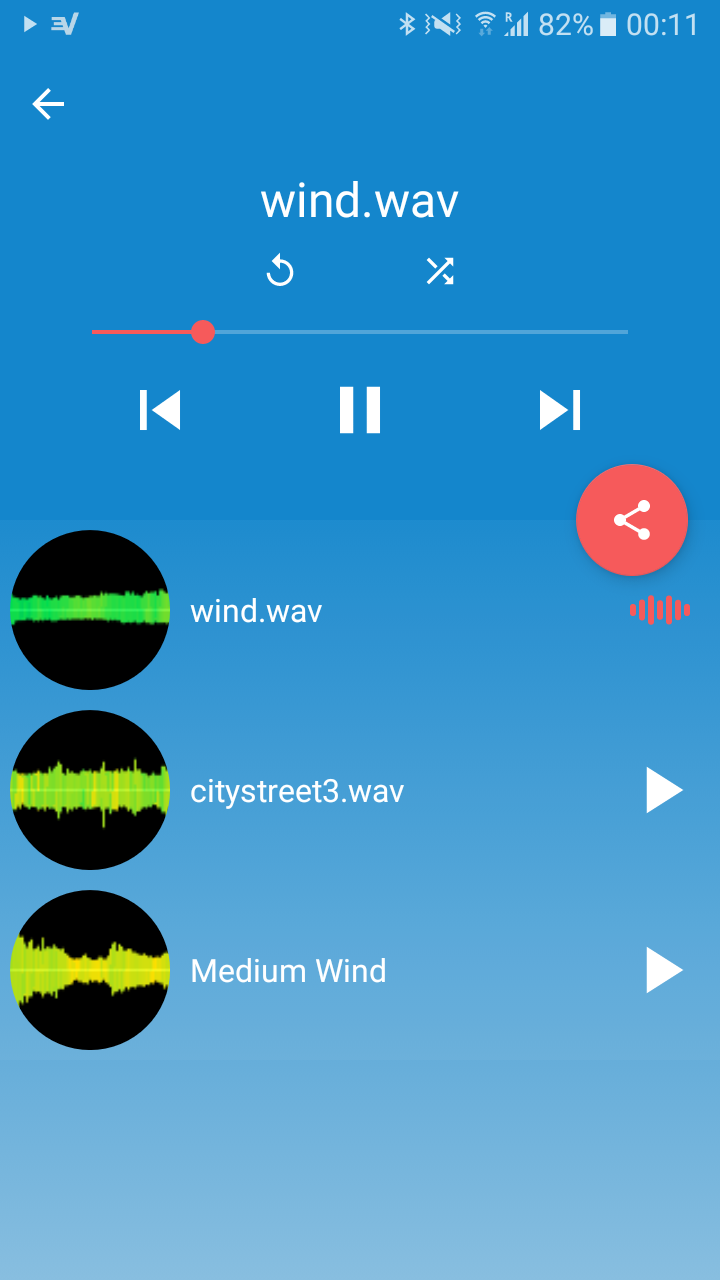
Task: Go back using the arrow icon
Action: (47, 103)
